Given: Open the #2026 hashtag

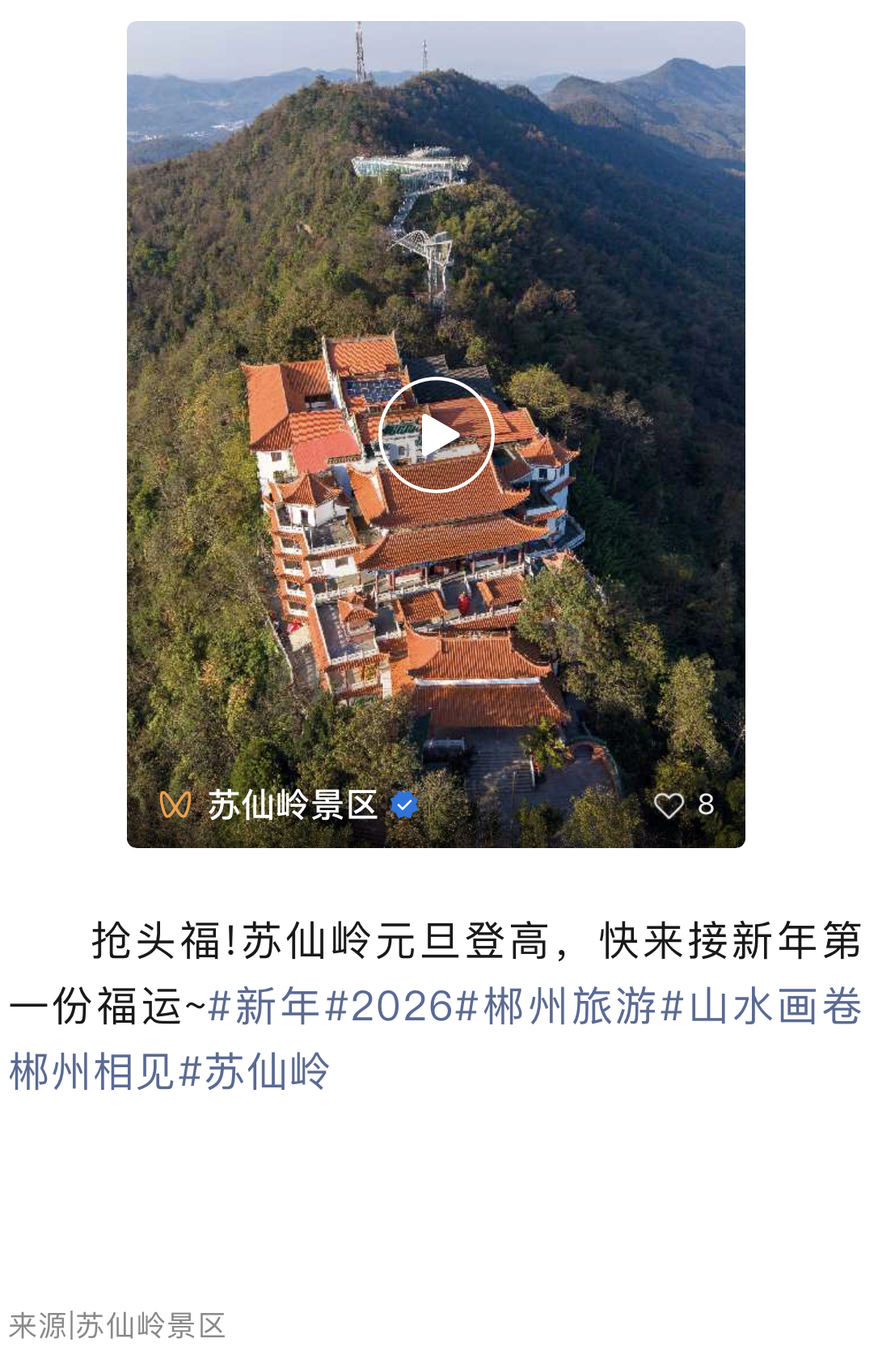Looking at the screenshot, I should pos(388,1007).
